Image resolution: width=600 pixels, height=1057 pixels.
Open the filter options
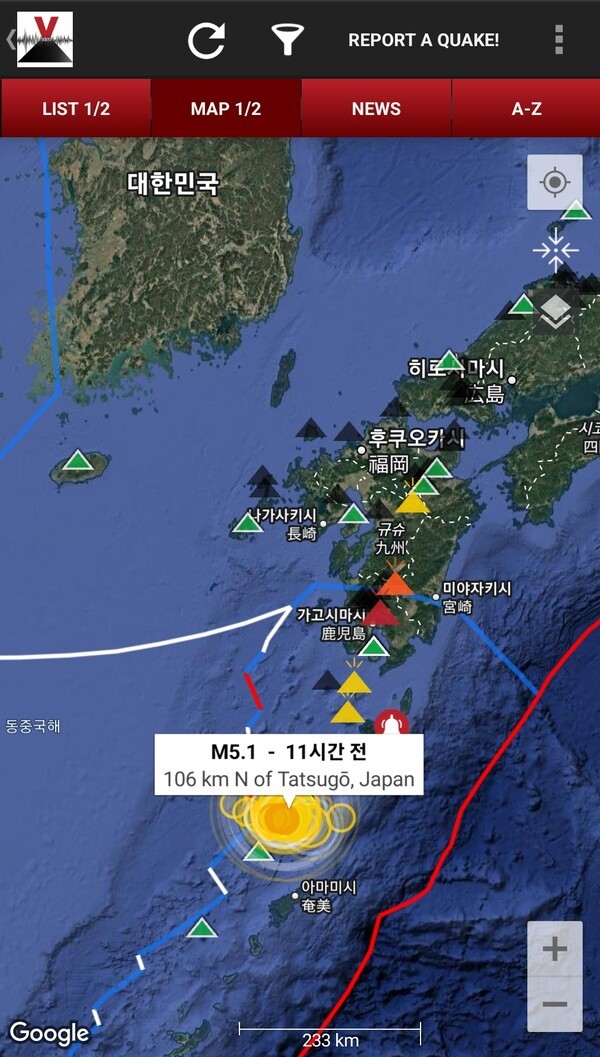[x=287, y=40]
